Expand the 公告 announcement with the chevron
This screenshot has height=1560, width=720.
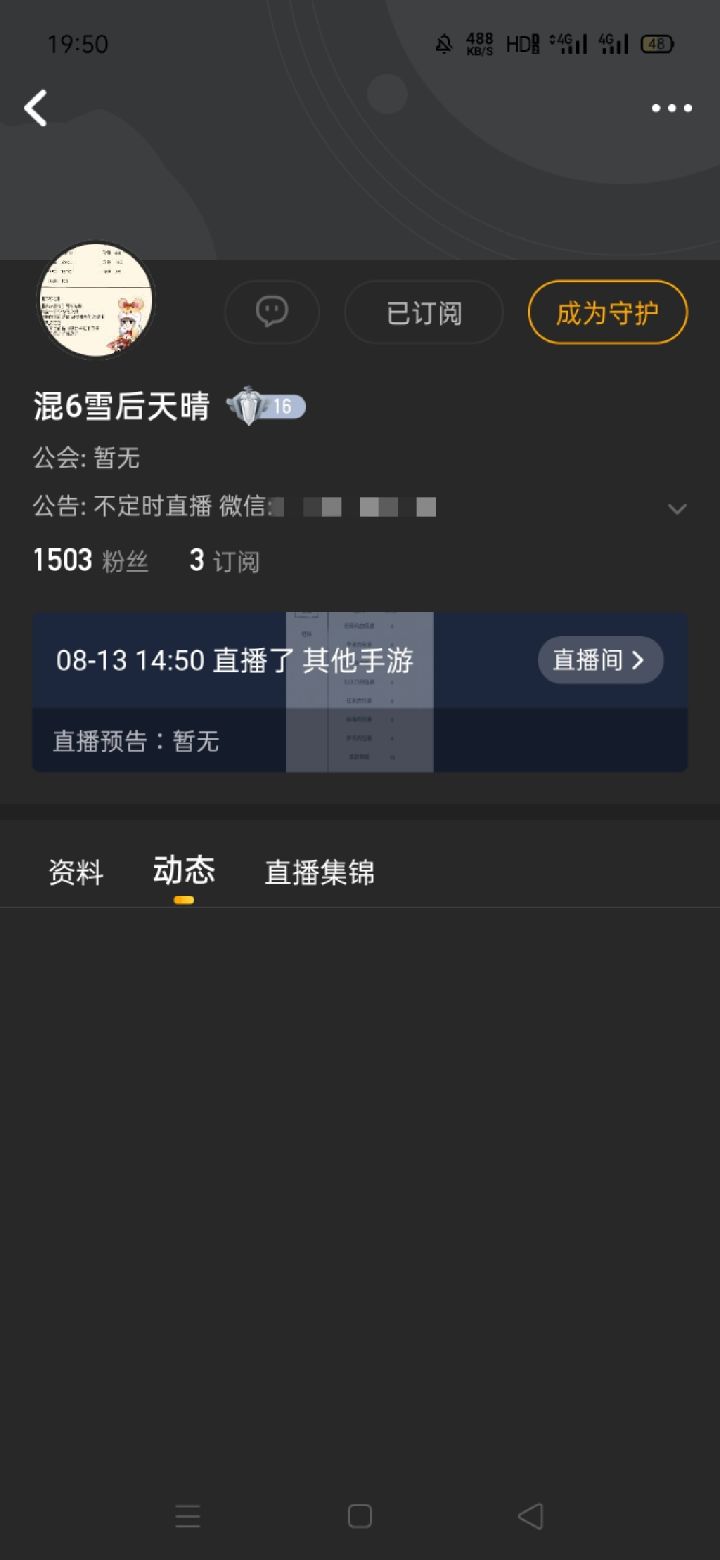coord(677,508)
